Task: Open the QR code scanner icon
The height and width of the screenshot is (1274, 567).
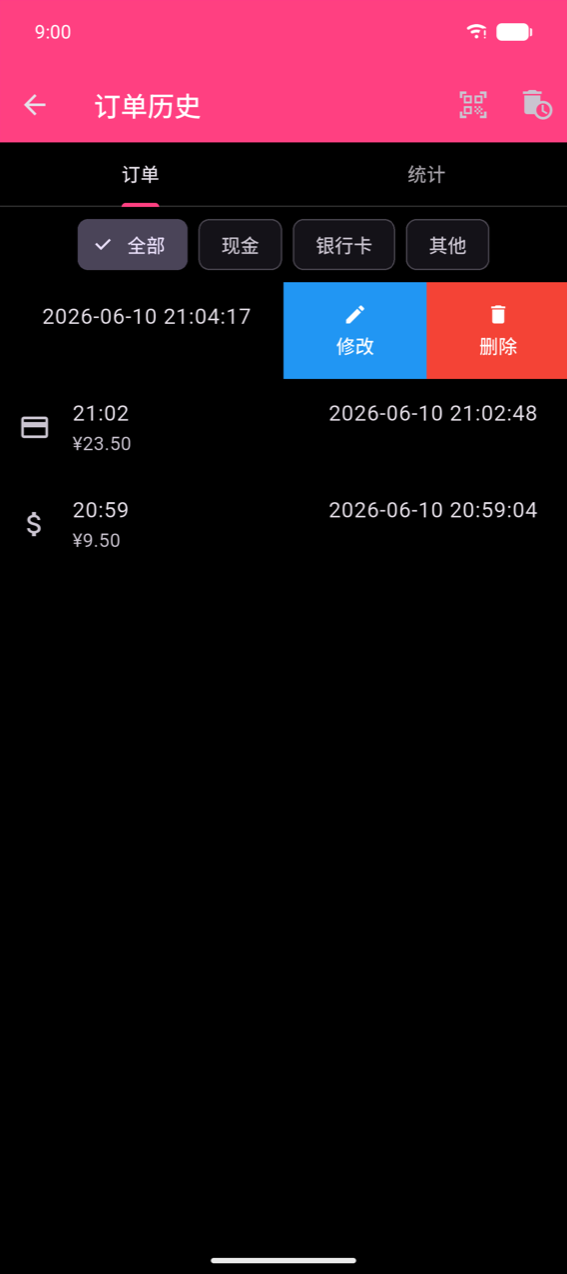Action: (x=473, y=105)
